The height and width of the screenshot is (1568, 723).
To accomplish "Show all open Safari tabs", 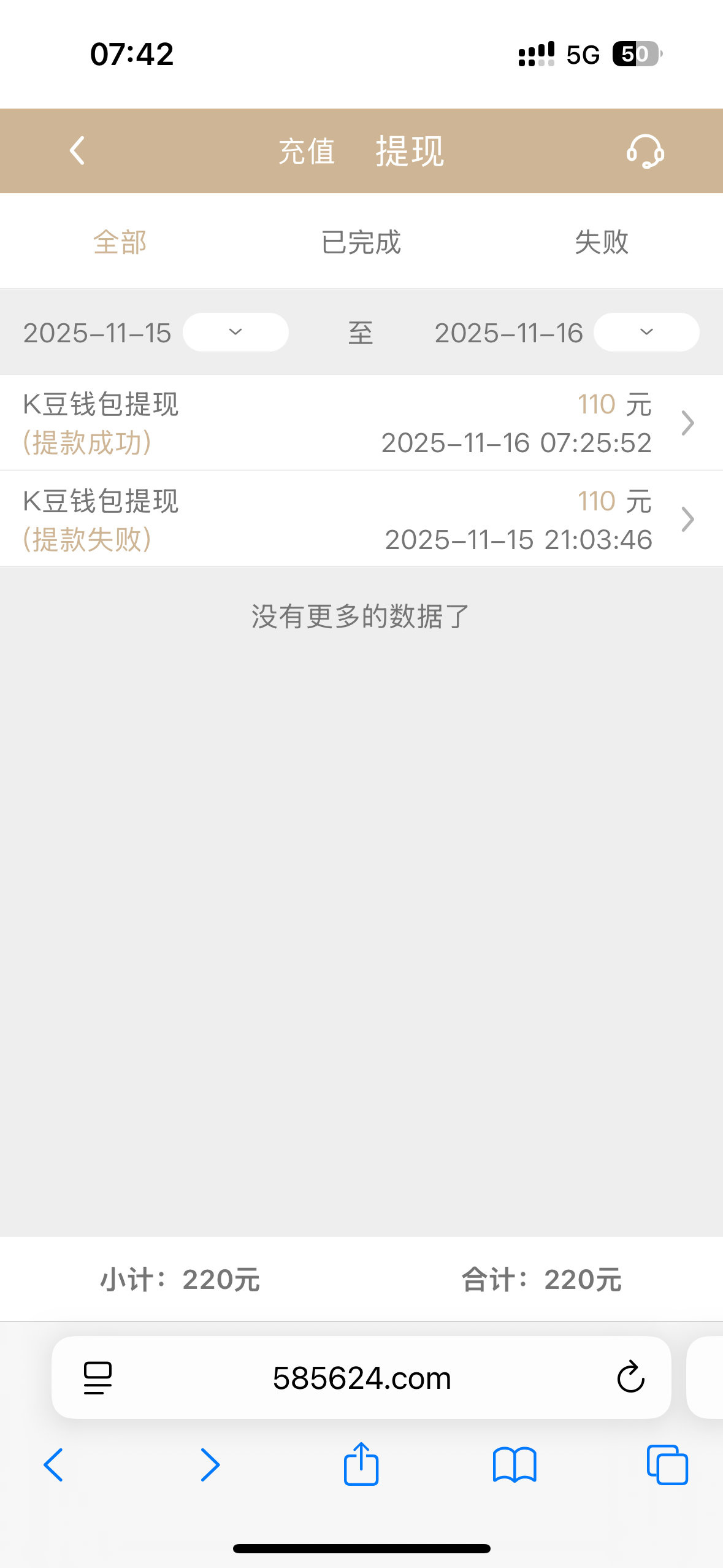I will coord(667,1465).
